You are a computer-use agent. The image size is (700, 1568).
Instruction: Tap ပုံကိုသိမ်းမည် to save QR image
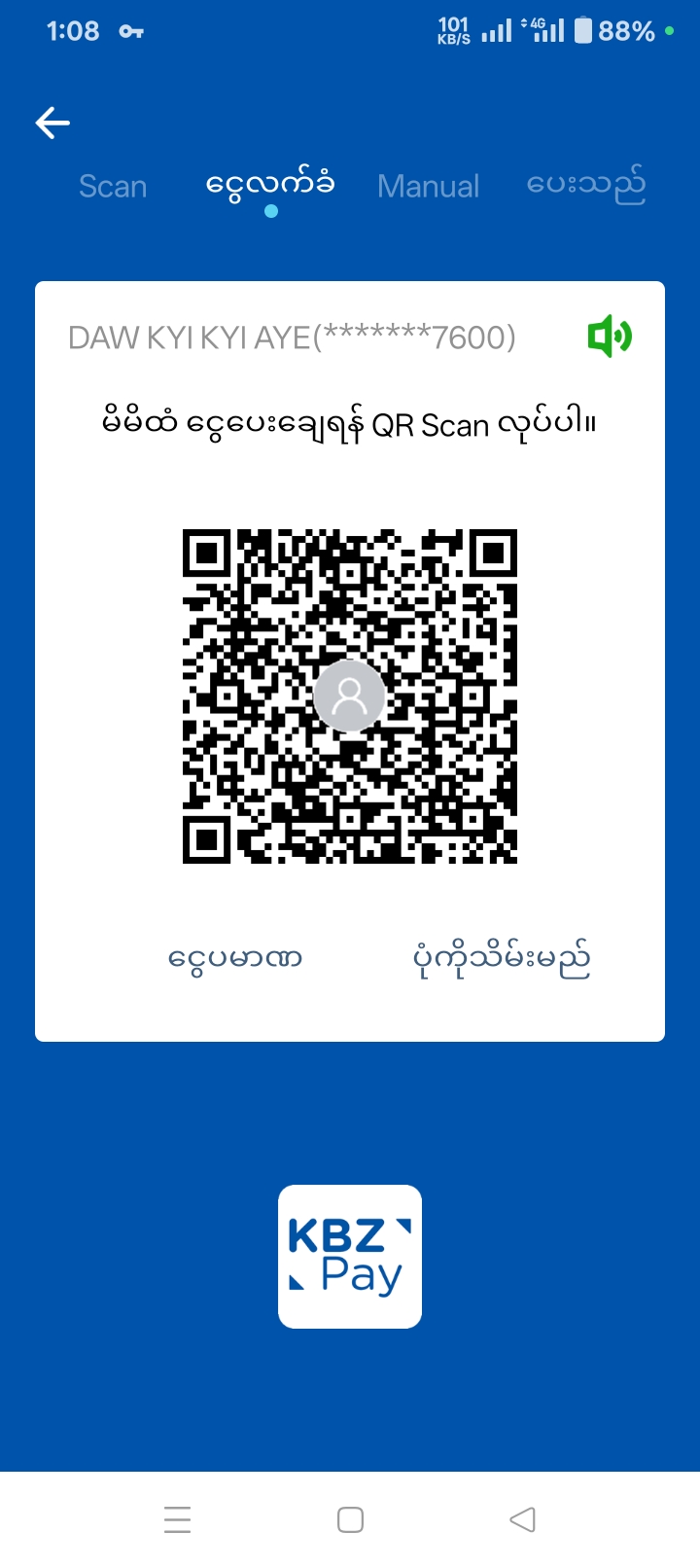click(502, 959)
